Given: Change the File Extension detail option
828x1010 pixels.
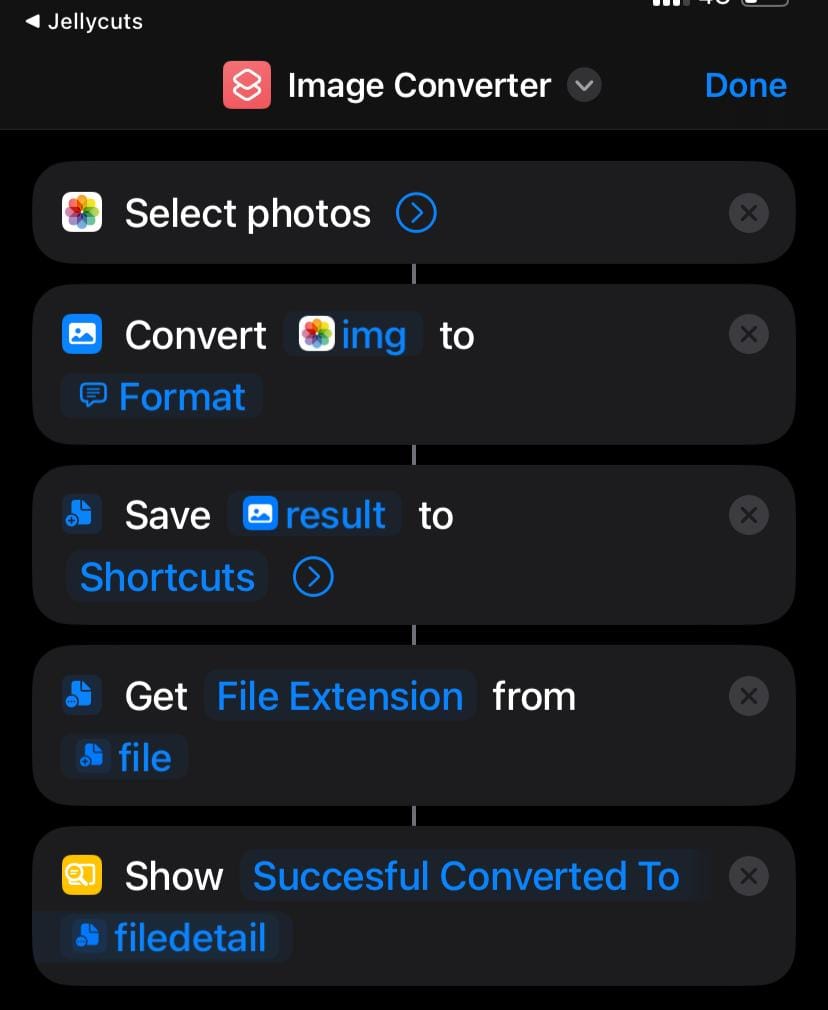Looking at the screenshot, I should pos(340,696).
